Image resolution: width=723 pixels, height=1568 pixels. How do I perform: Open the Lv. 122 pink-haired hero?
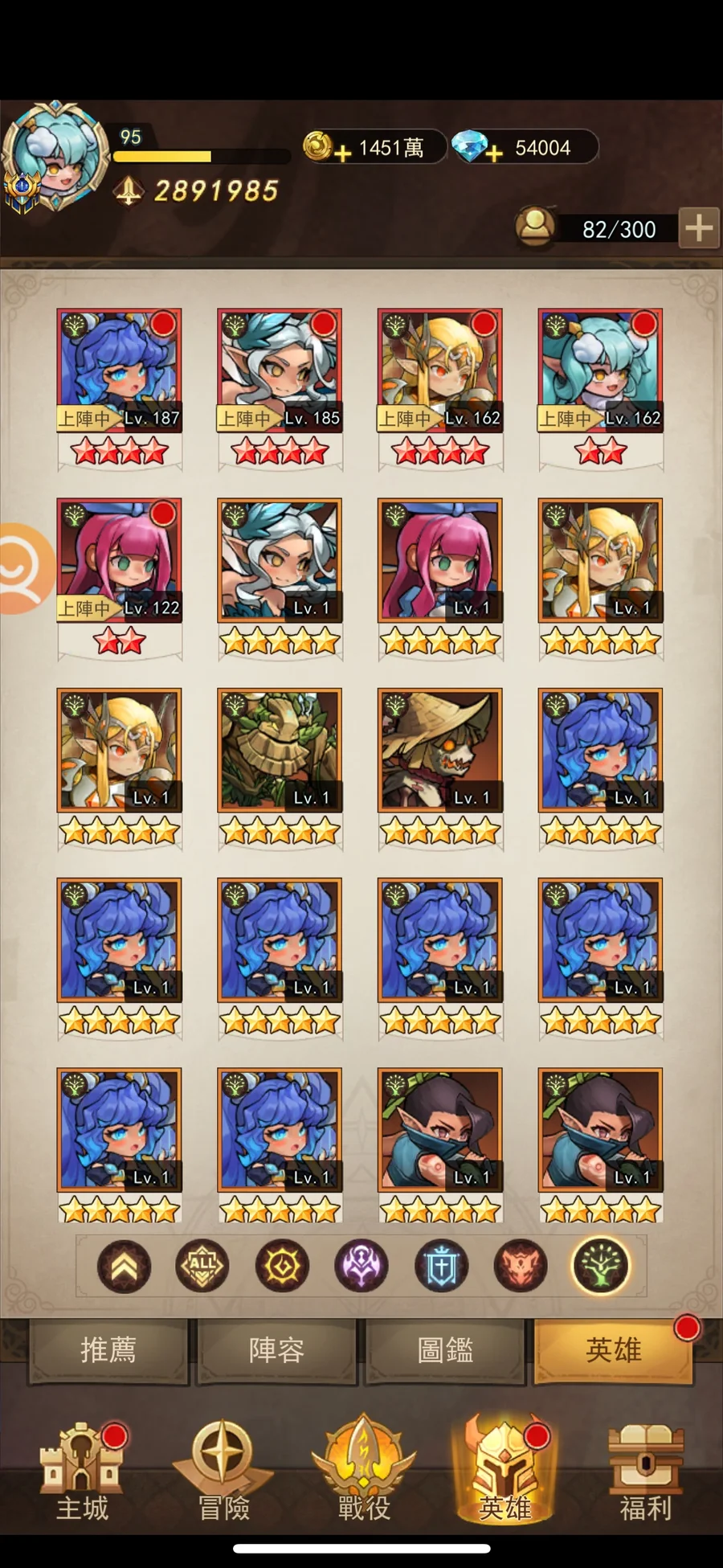coord(119,561)
